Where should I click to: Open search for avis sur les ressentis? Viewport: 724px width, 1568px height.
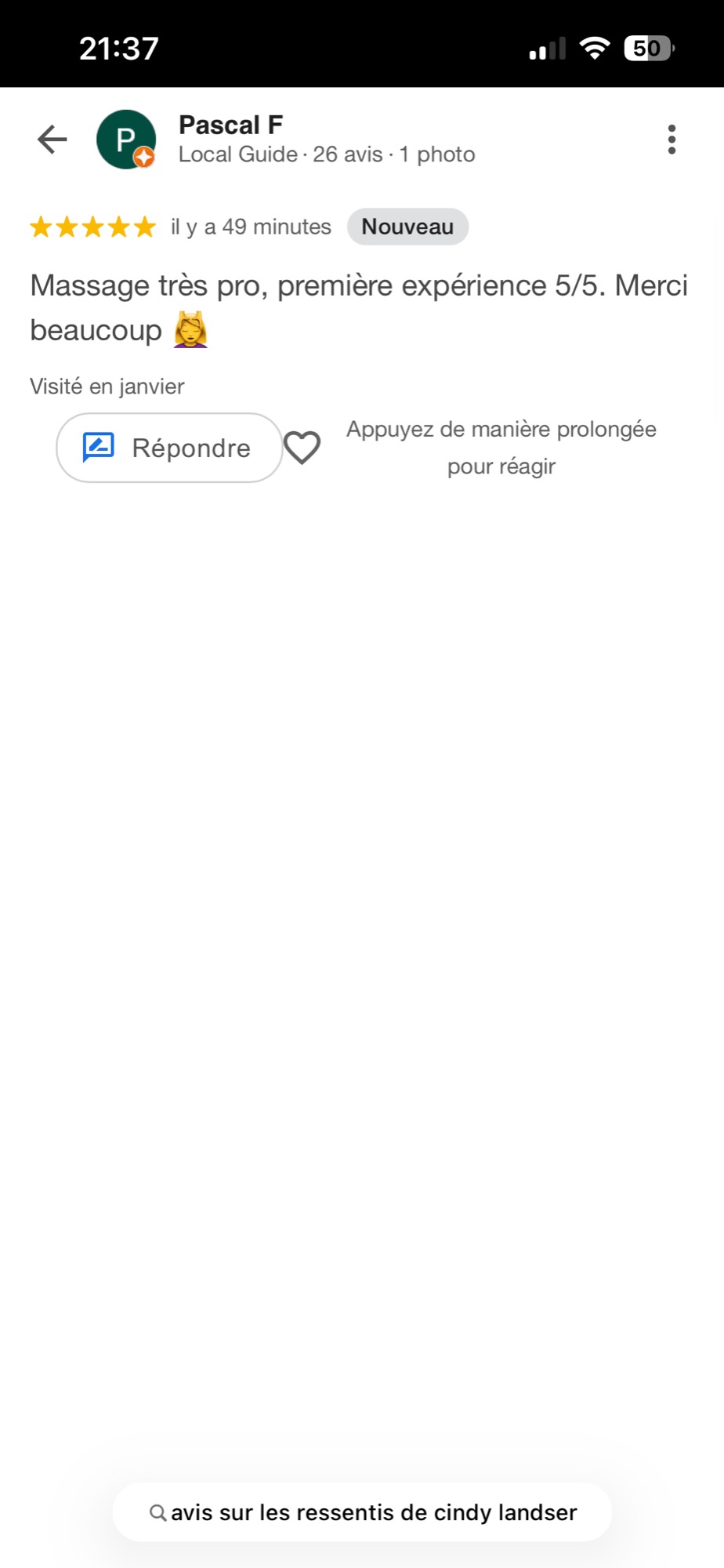point(362,1512)
